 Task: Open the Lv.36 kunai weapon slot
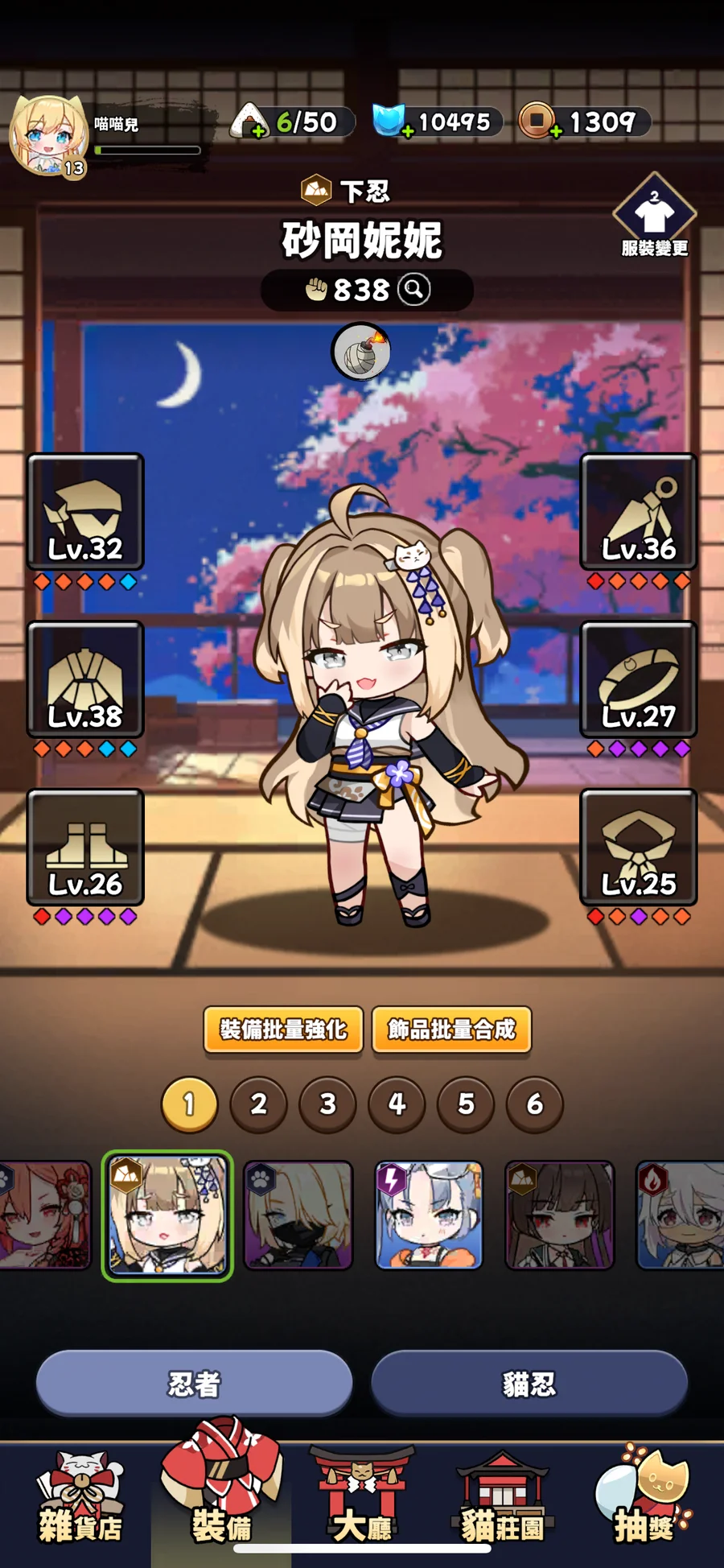click(x=638, y=513)
